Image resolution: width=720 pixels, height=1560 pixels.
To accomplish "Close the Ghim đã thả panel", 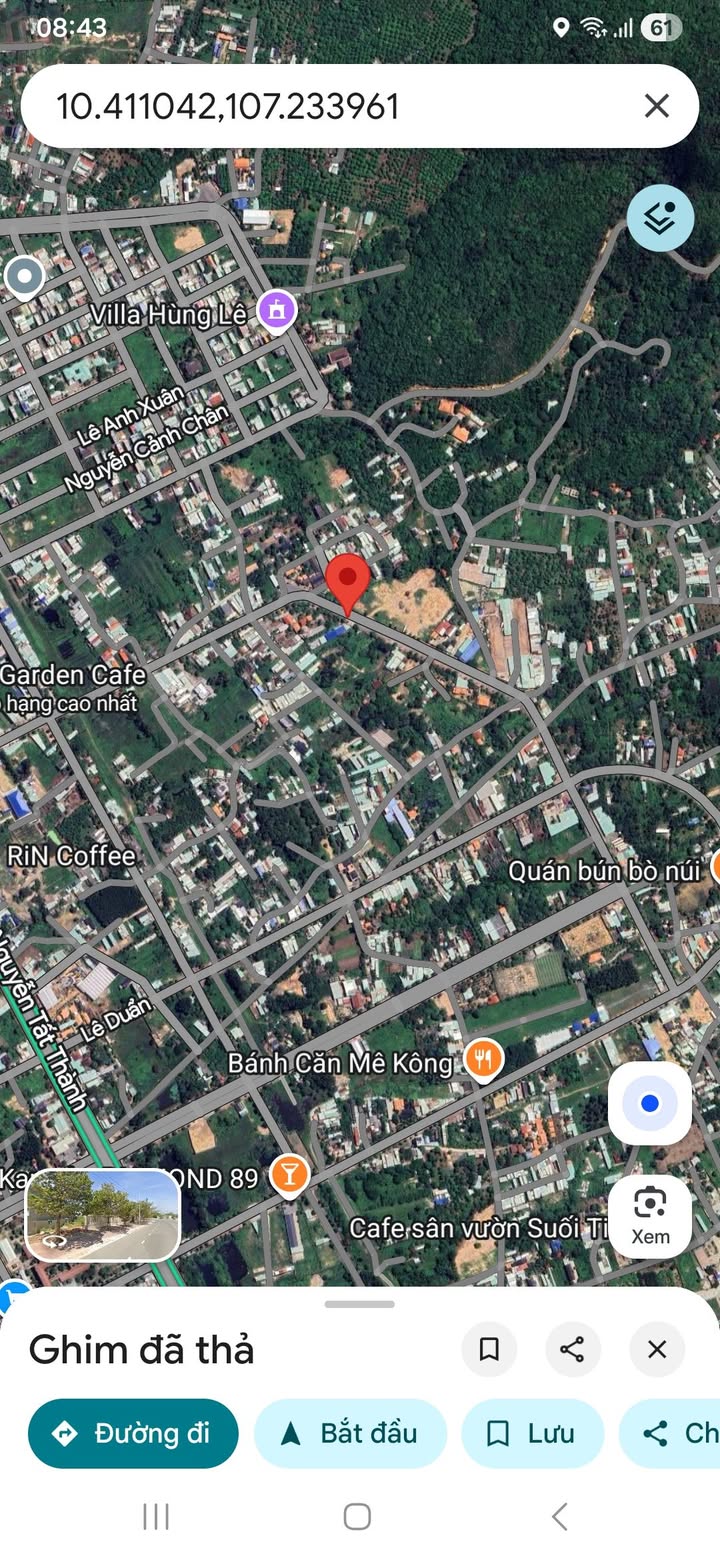I will point(656,1350).
